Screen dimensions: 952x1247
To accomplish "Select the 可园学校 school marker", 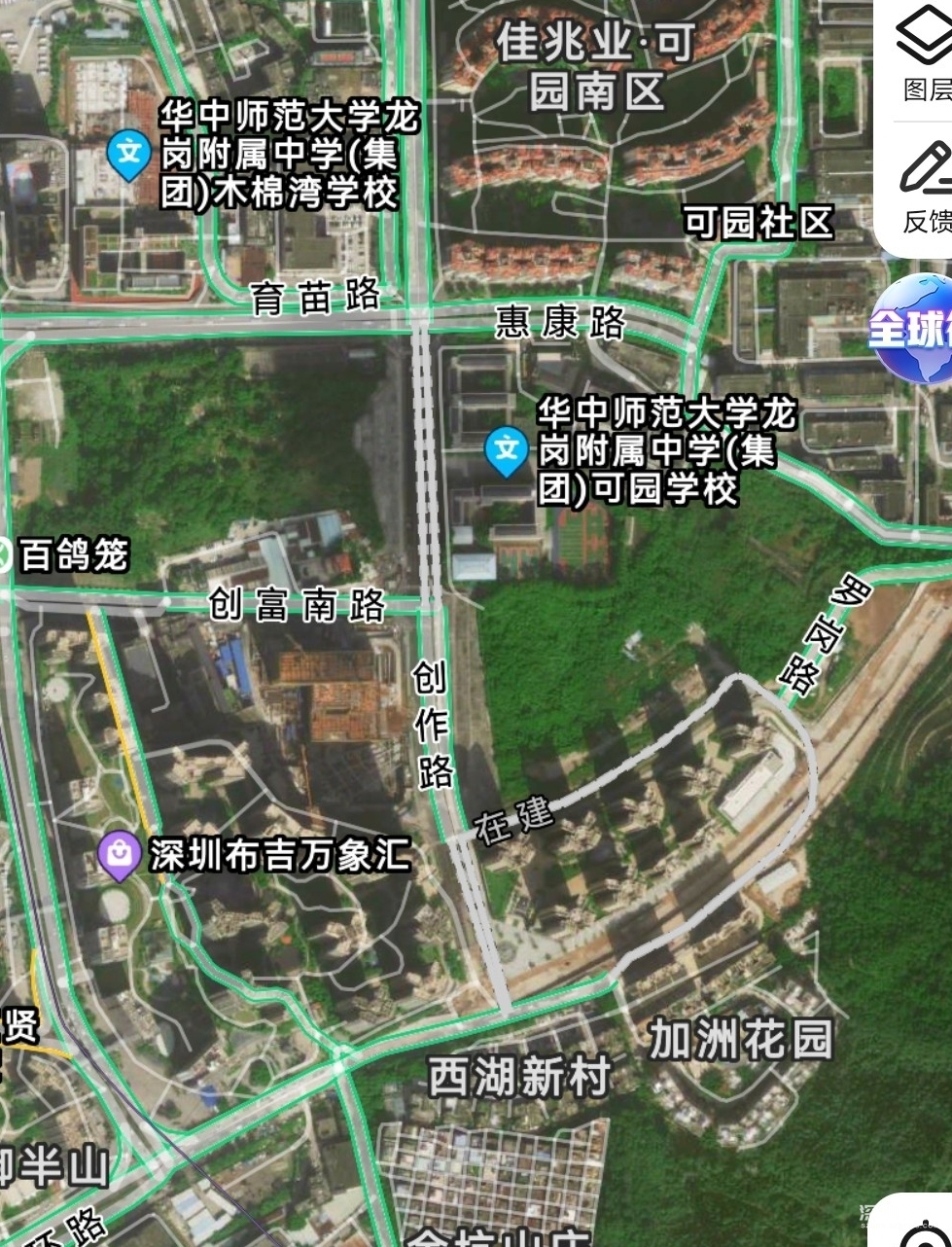I will coord(506,450).
